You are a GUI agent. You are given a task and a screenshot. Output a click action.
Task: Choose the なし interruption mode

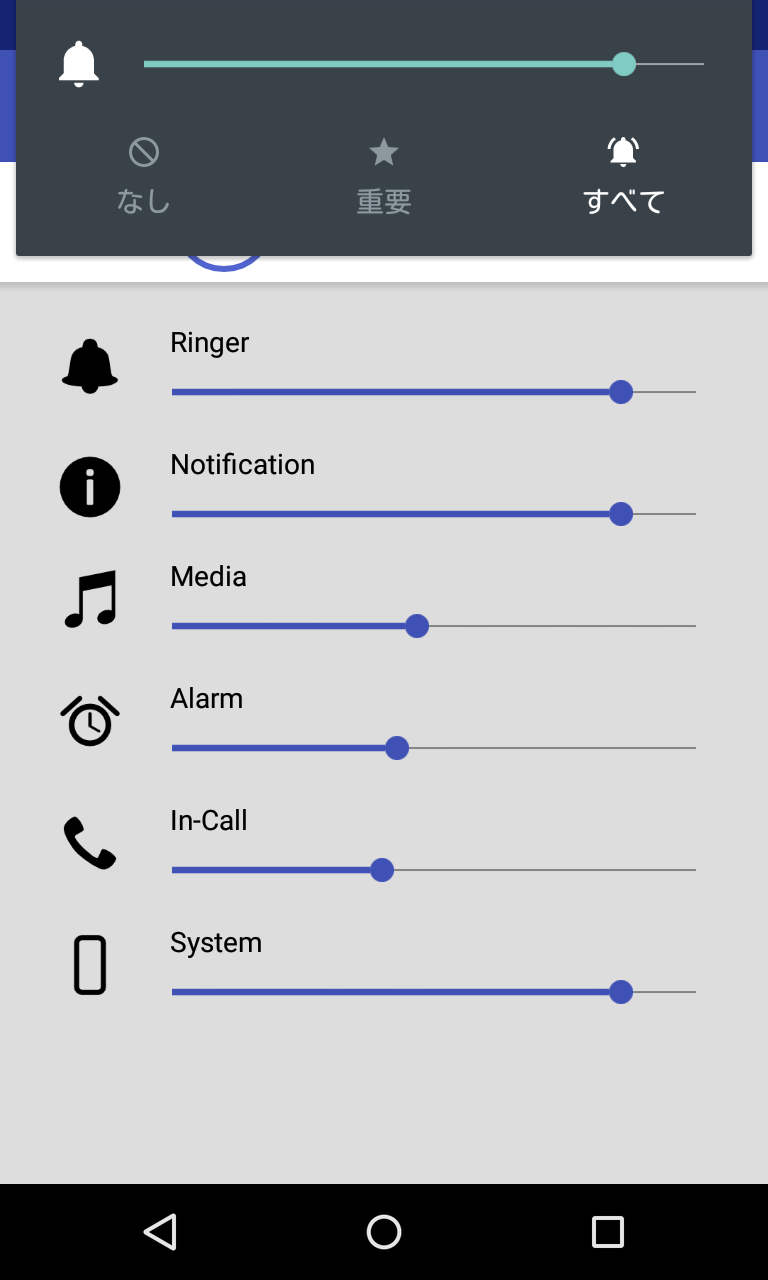pos(143,175)
